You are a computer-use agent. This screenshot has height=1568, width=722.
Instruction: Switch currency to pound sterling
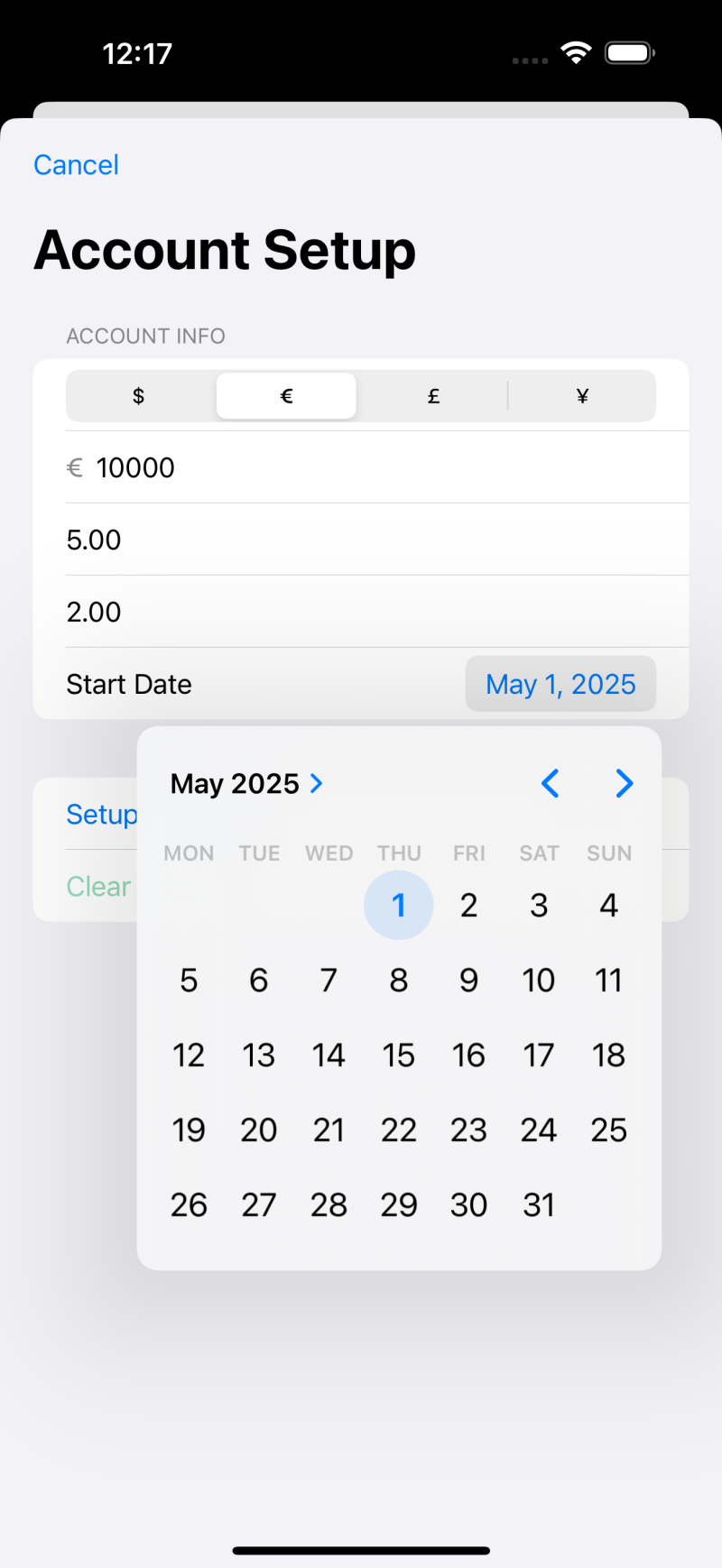click(433, 396)
